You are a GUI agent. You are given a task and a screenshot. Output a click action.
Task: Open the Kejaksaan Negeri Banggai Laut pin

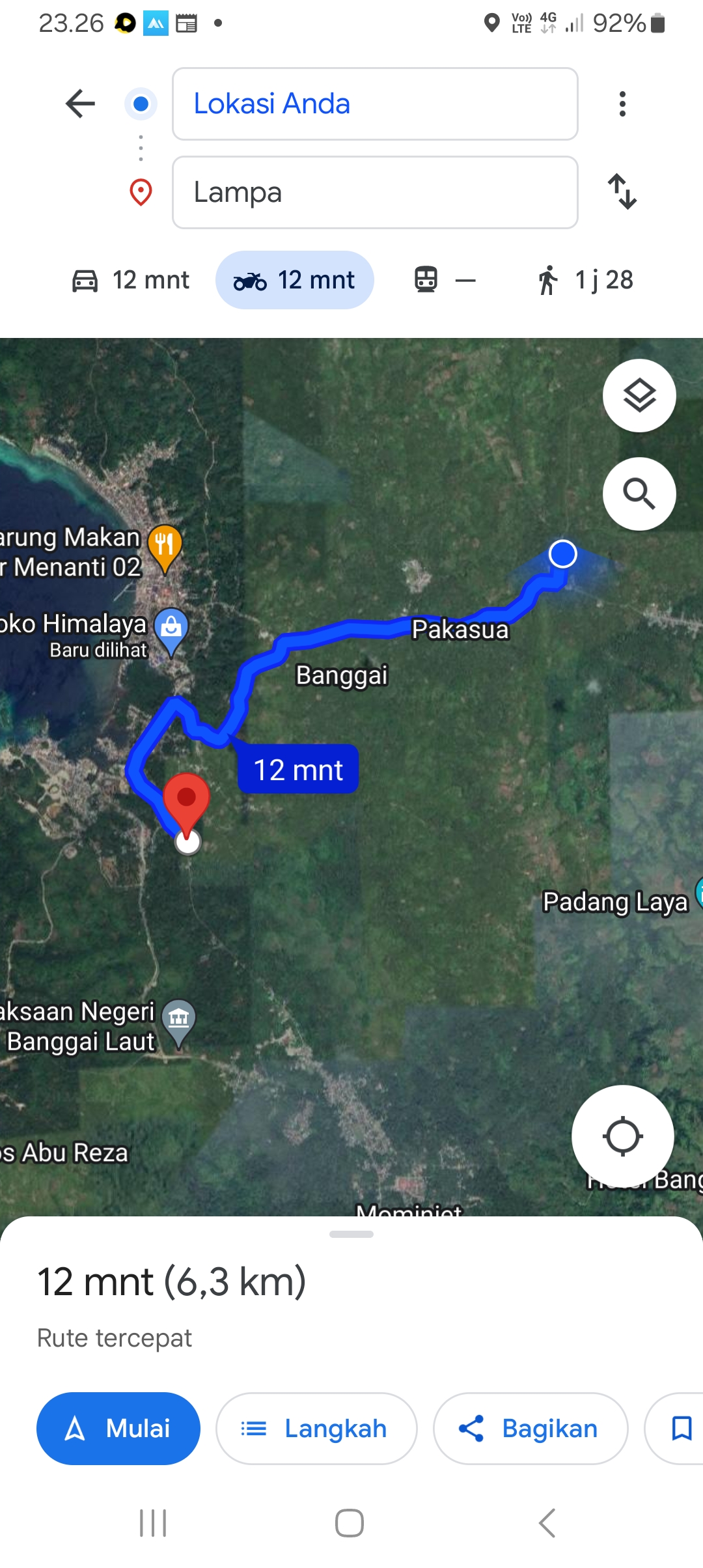(x=178, y=1024)
